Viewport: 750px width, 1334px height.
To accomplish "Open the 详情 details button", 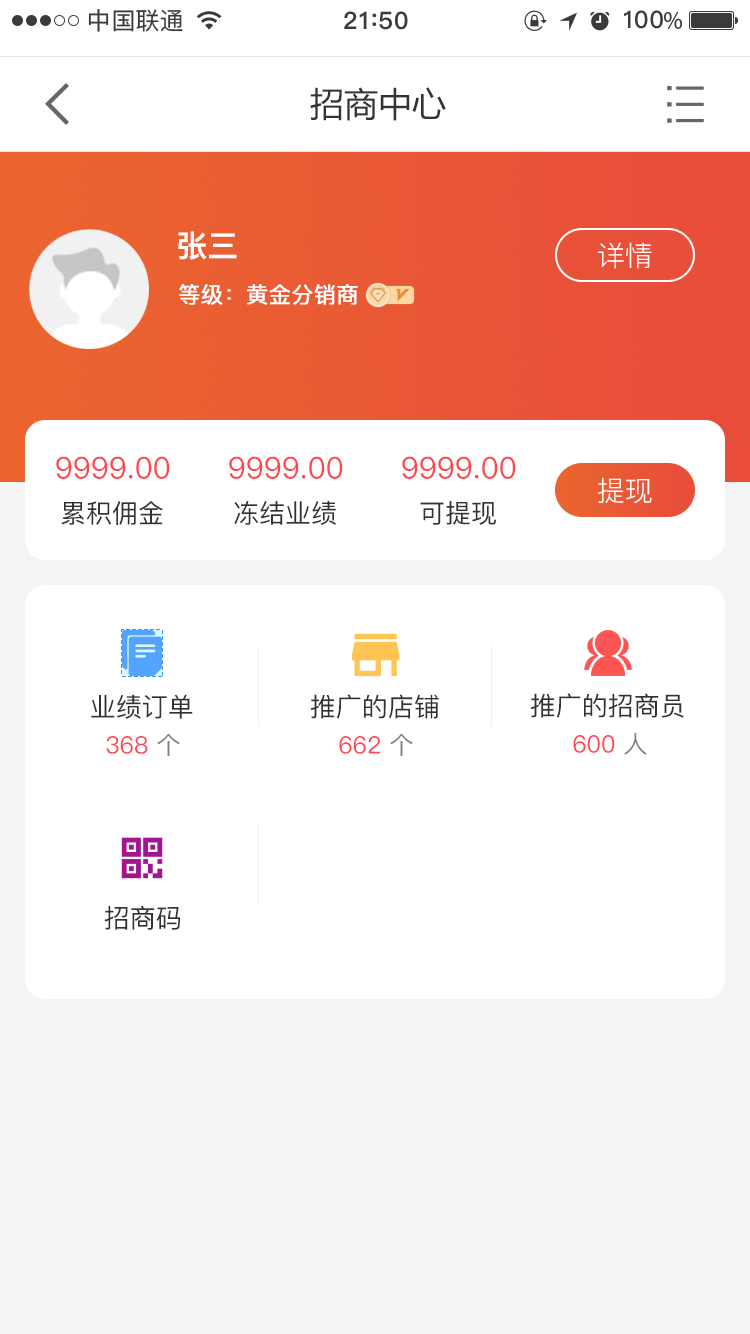I will coord(624,255).
